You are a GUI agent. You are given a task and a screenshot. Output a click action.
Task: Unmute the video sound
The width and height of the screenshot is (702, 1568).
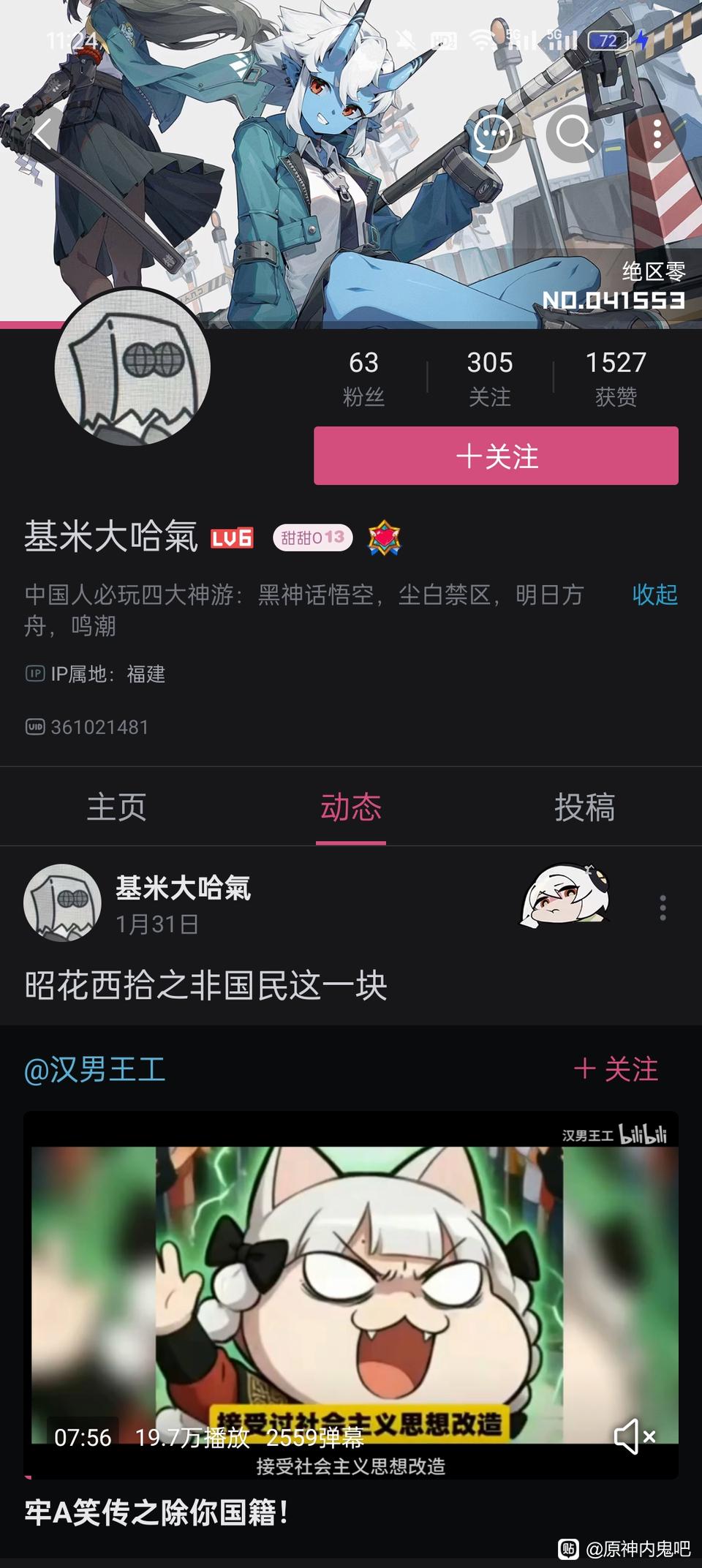pyautogui.click(x=633, y=1436)
